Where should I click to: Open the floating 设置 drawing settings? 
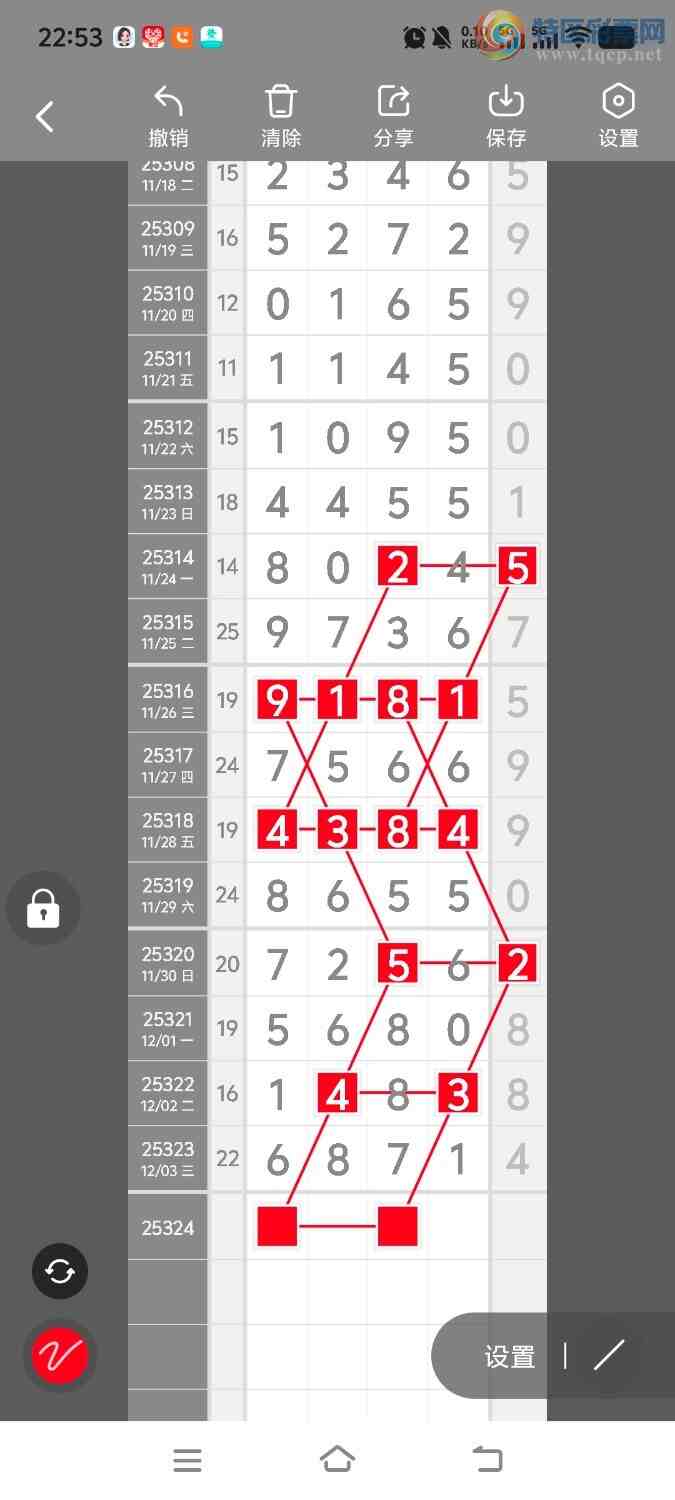[x=510, y=1356]
